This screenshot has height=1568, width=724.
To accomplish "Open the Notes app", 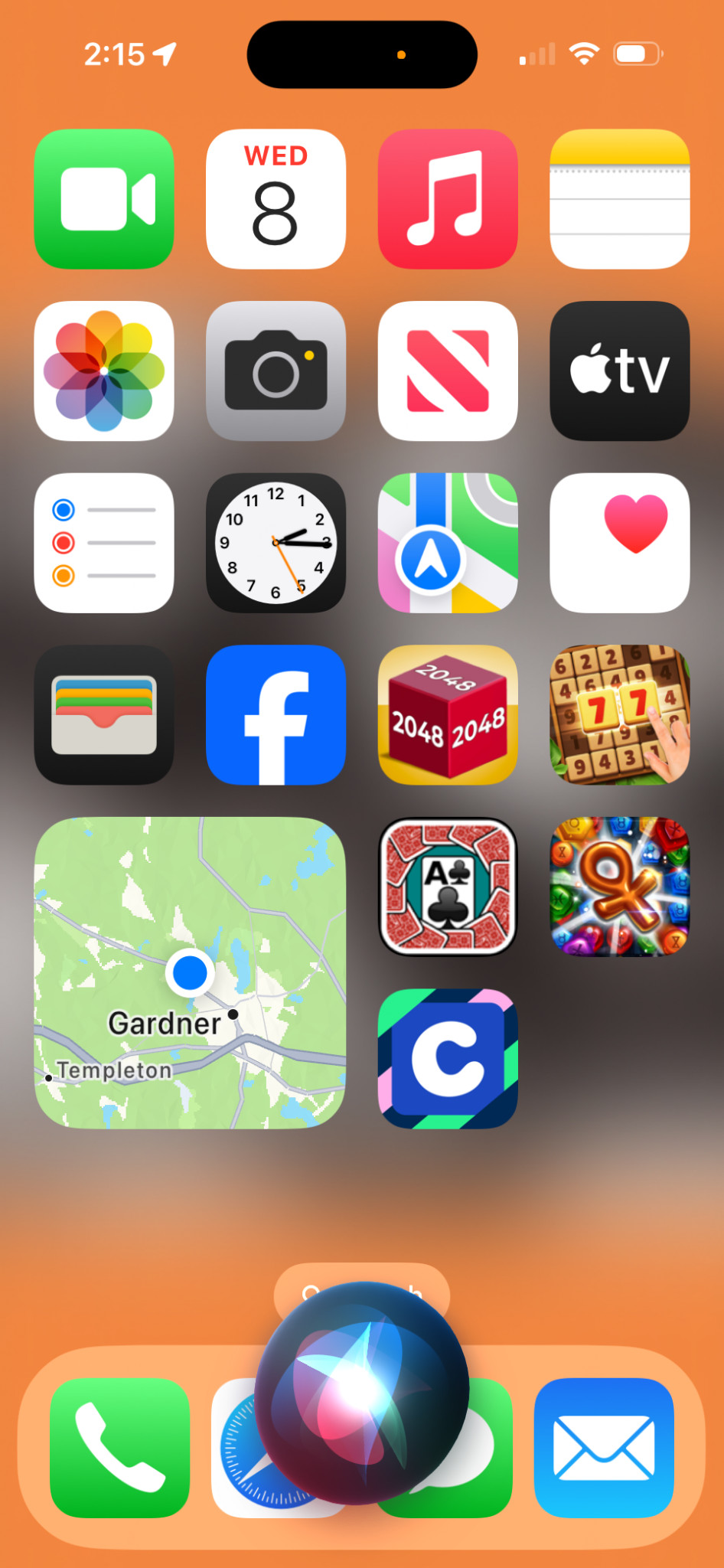I will point(620,199).
